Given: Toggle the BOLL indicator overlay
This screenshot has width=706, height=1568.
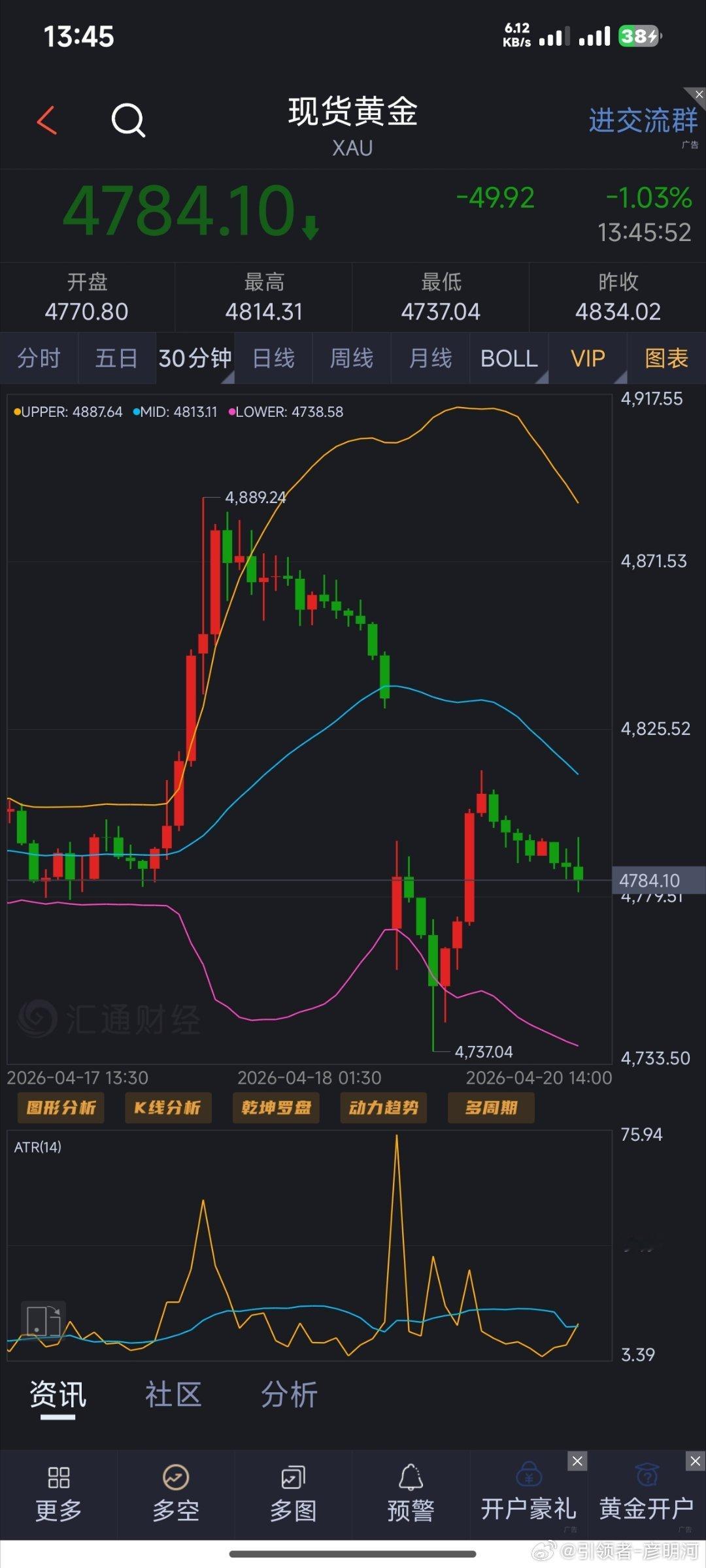Looking at the screenshot, I should click(509, 358).
